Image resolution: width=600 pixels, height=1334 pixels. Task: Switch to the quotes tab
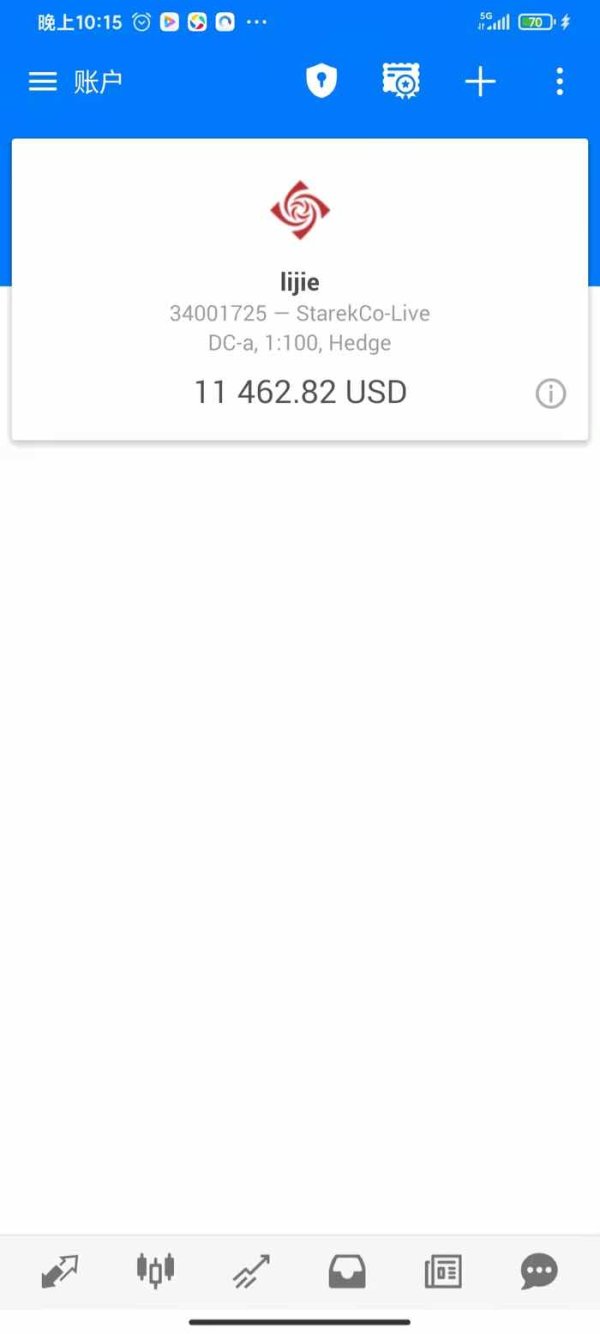60,1272
